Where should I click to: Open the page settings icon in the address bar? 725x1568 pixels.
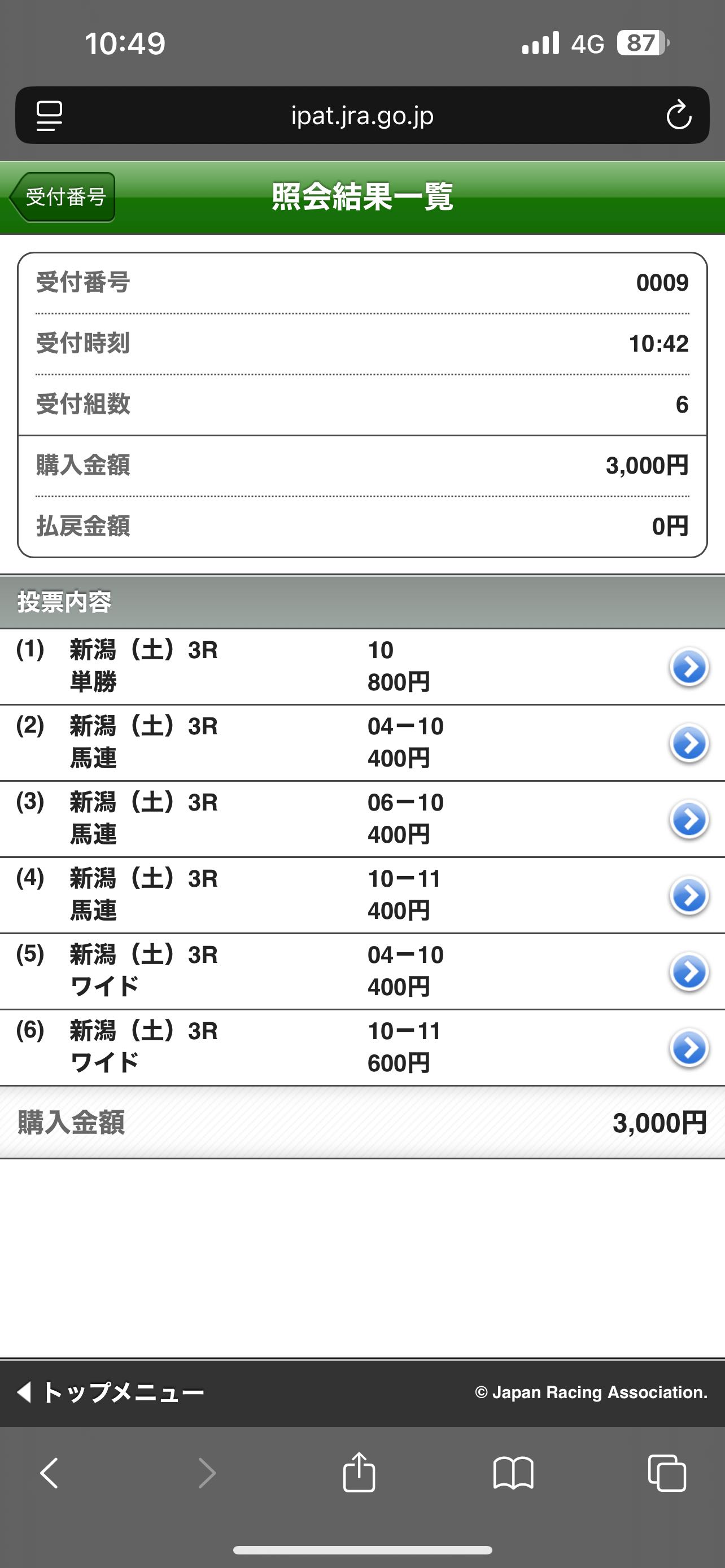49,115
